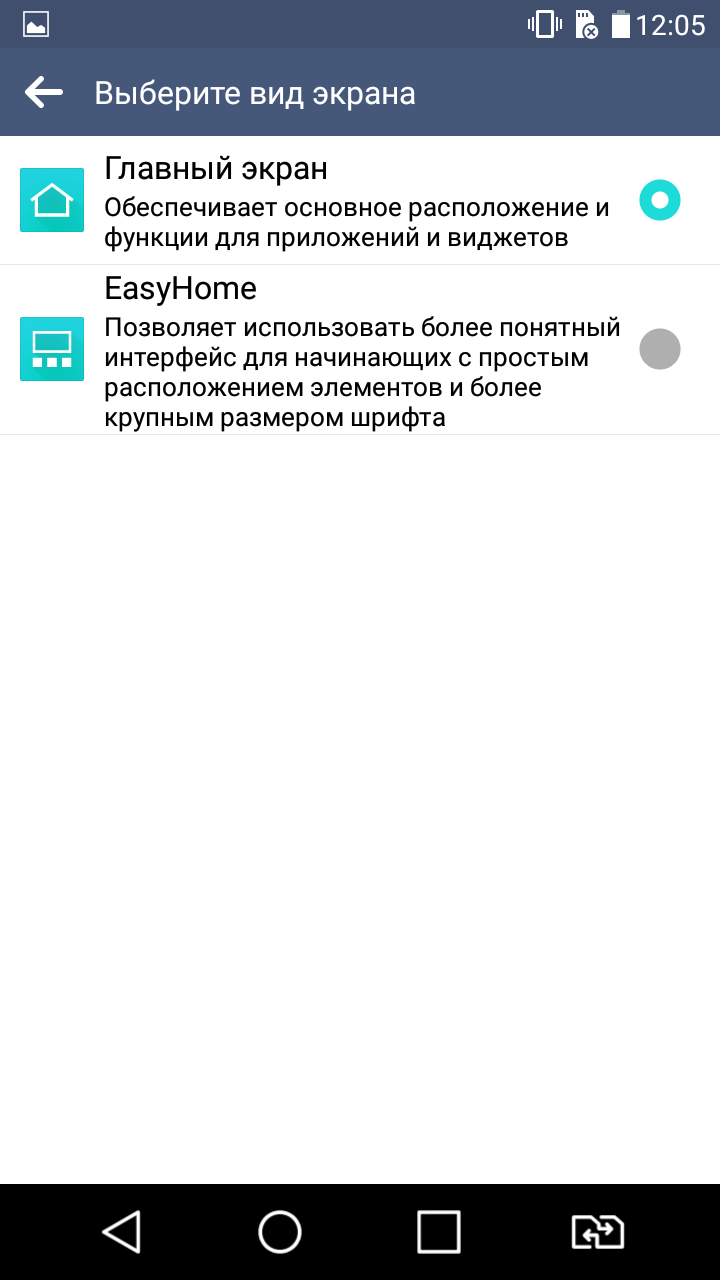Tap the system home button
This screenshot has width=720, height=1280.
(x=280, y=1232)
